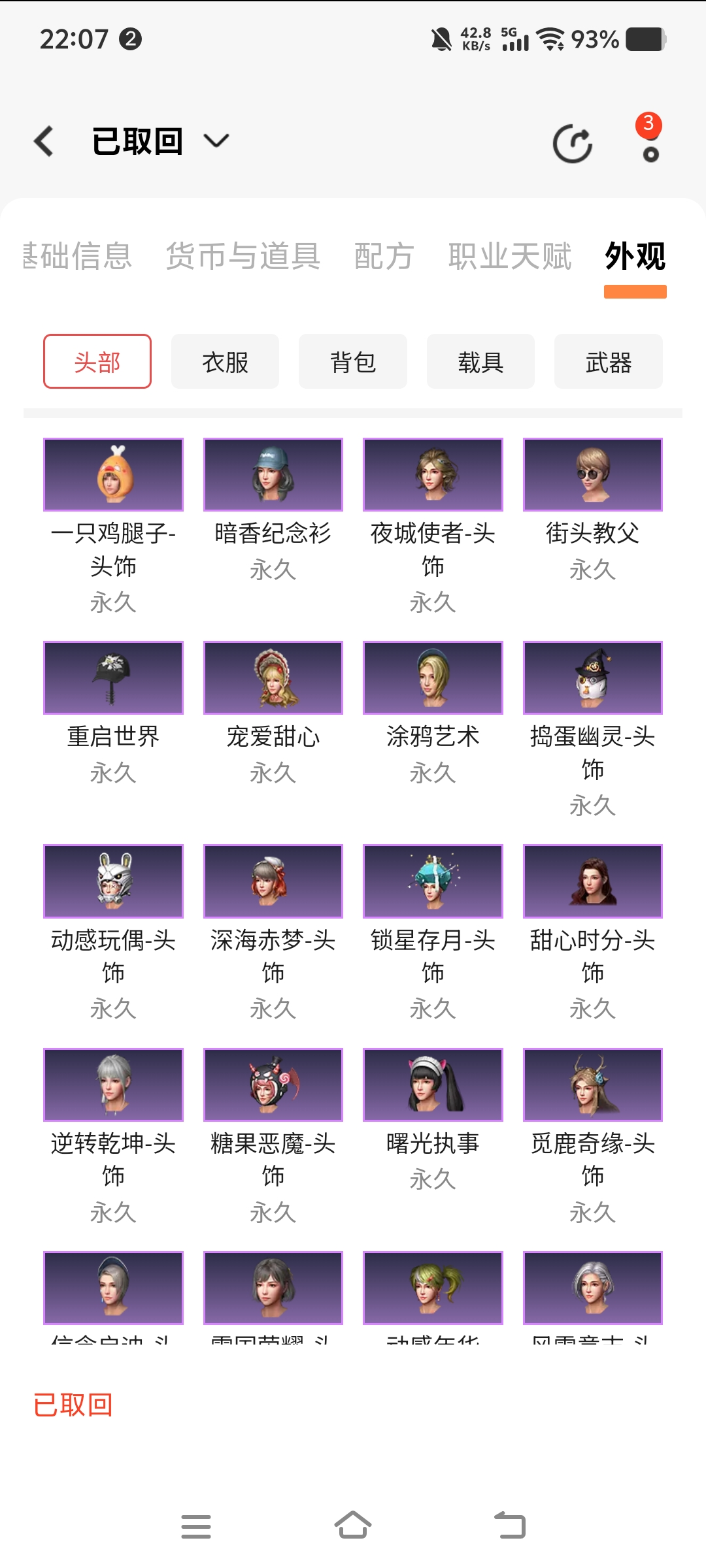The image size is (706, 1568).
Task: Tap the system home button
Action: 353,1526
